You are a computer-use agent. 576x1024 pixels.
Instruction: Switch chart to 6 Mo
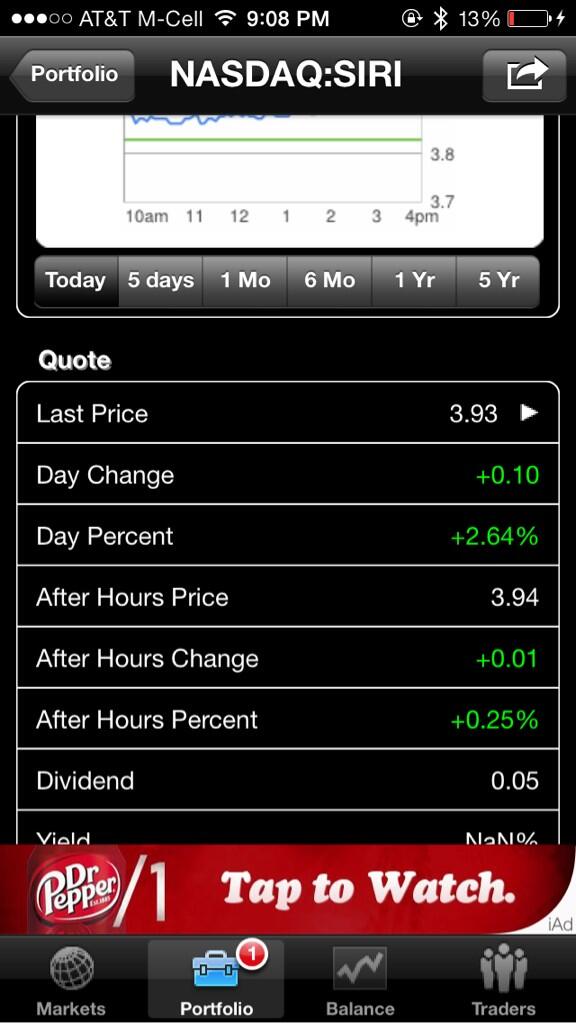pyautogui.click(x=330, y=281)
